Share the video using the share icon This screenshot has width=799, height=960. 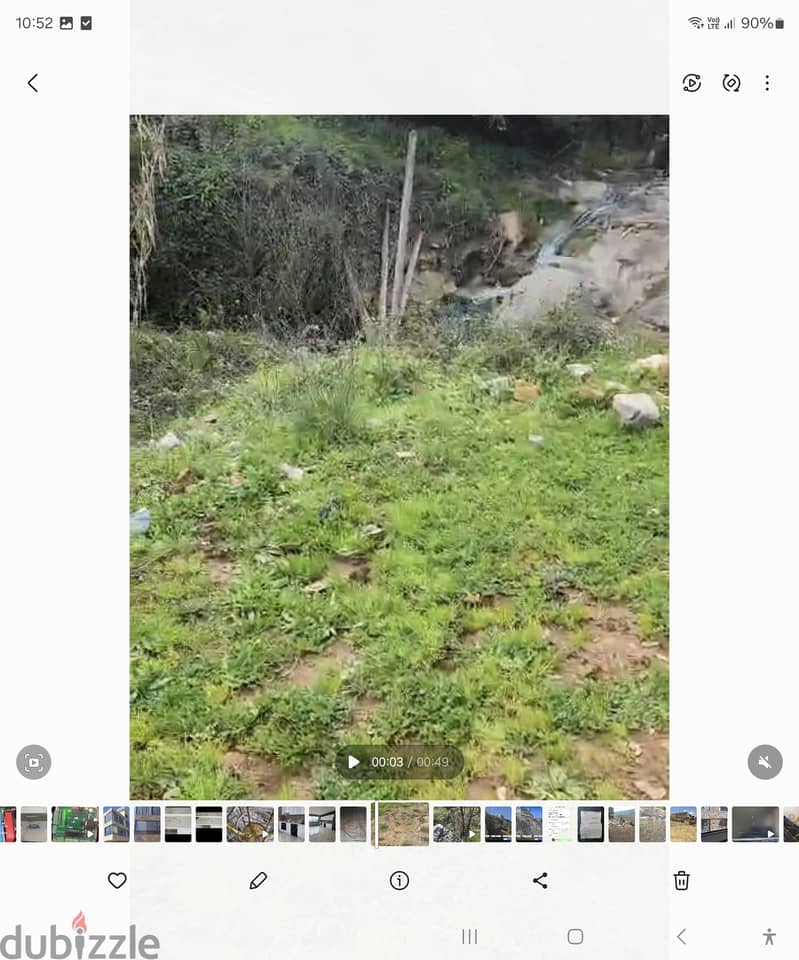tap(540, 881)
